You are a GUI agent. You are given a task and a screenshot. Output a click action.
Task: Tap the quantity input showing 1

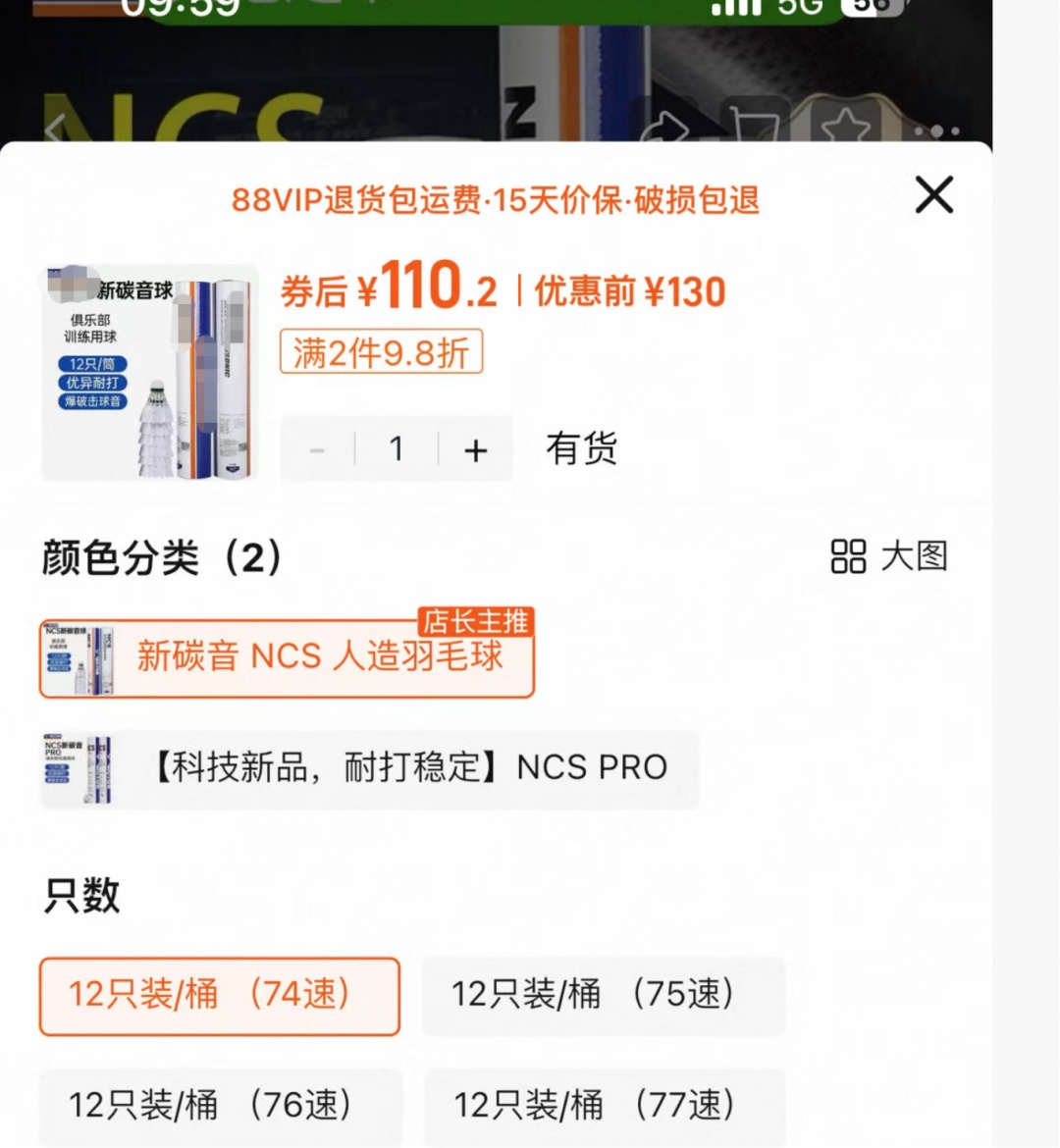coord(397,448)
